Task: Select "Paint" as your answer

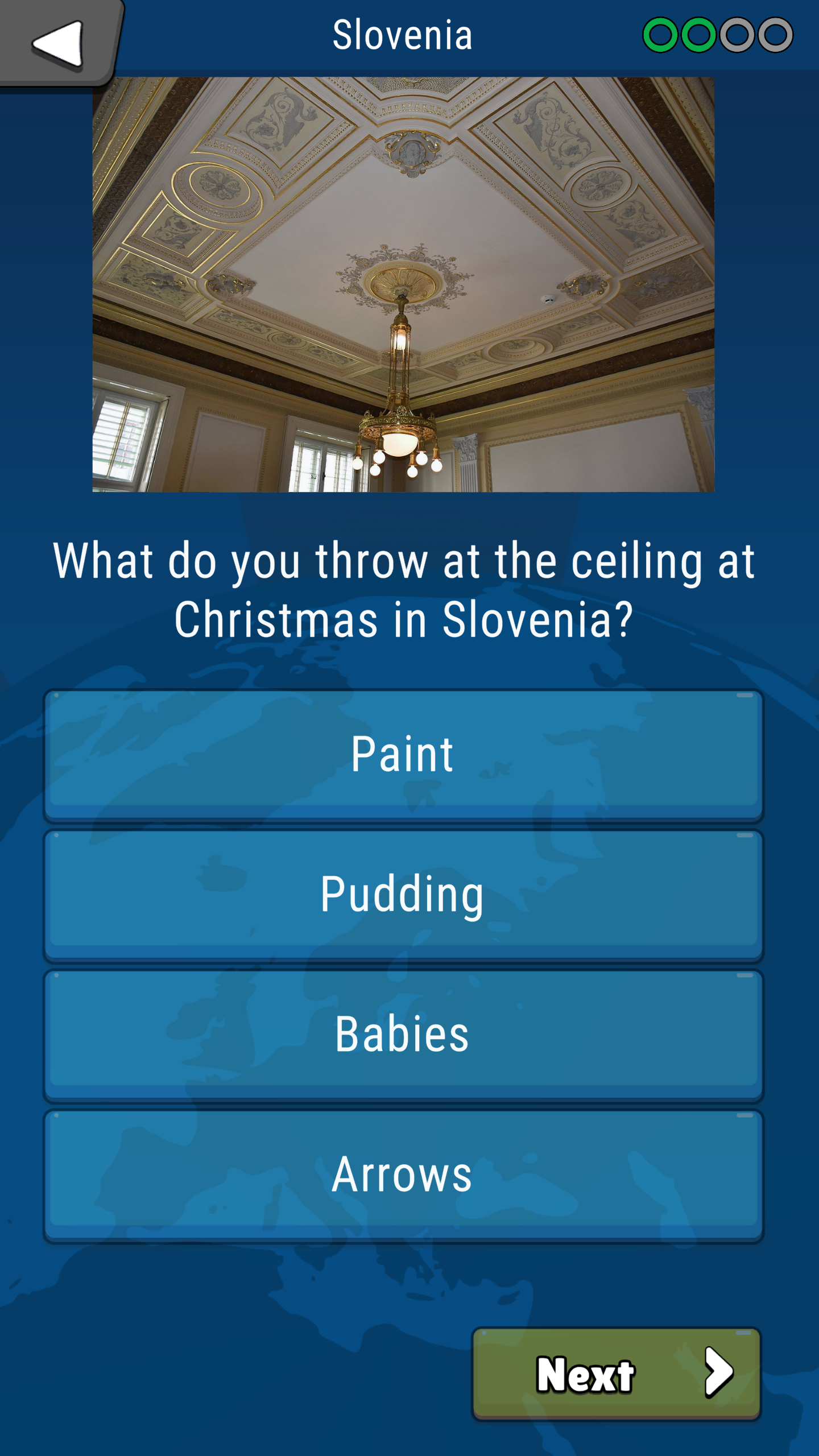Action: [x=403, y=754]
